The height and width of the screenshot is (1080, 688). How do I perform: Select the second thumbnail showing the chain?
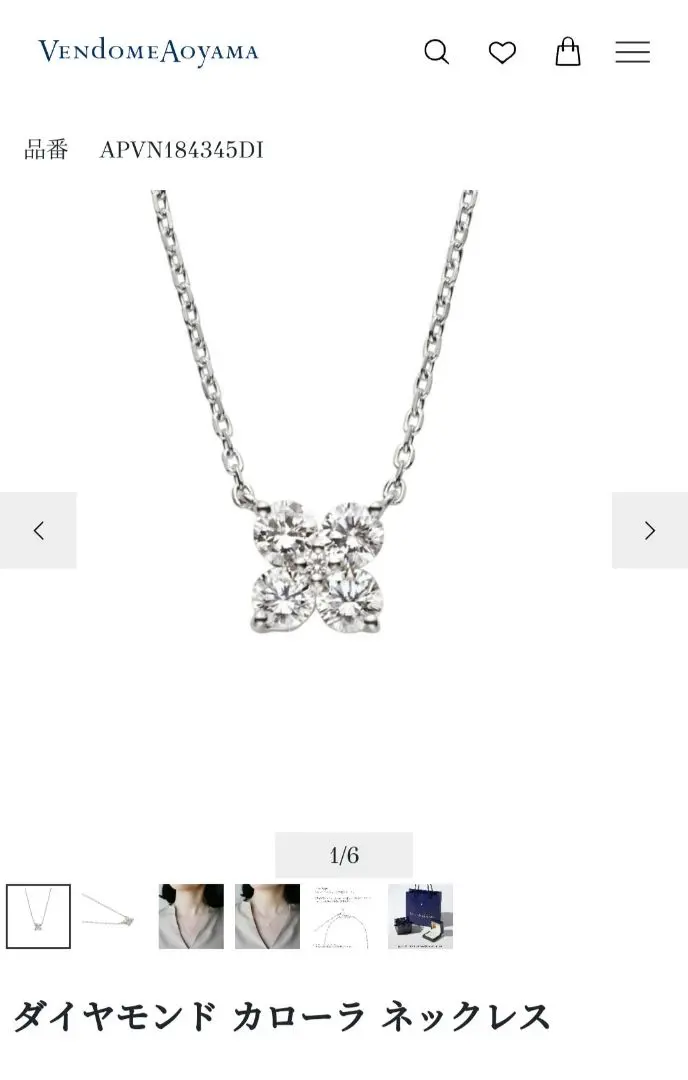[115, 916]
